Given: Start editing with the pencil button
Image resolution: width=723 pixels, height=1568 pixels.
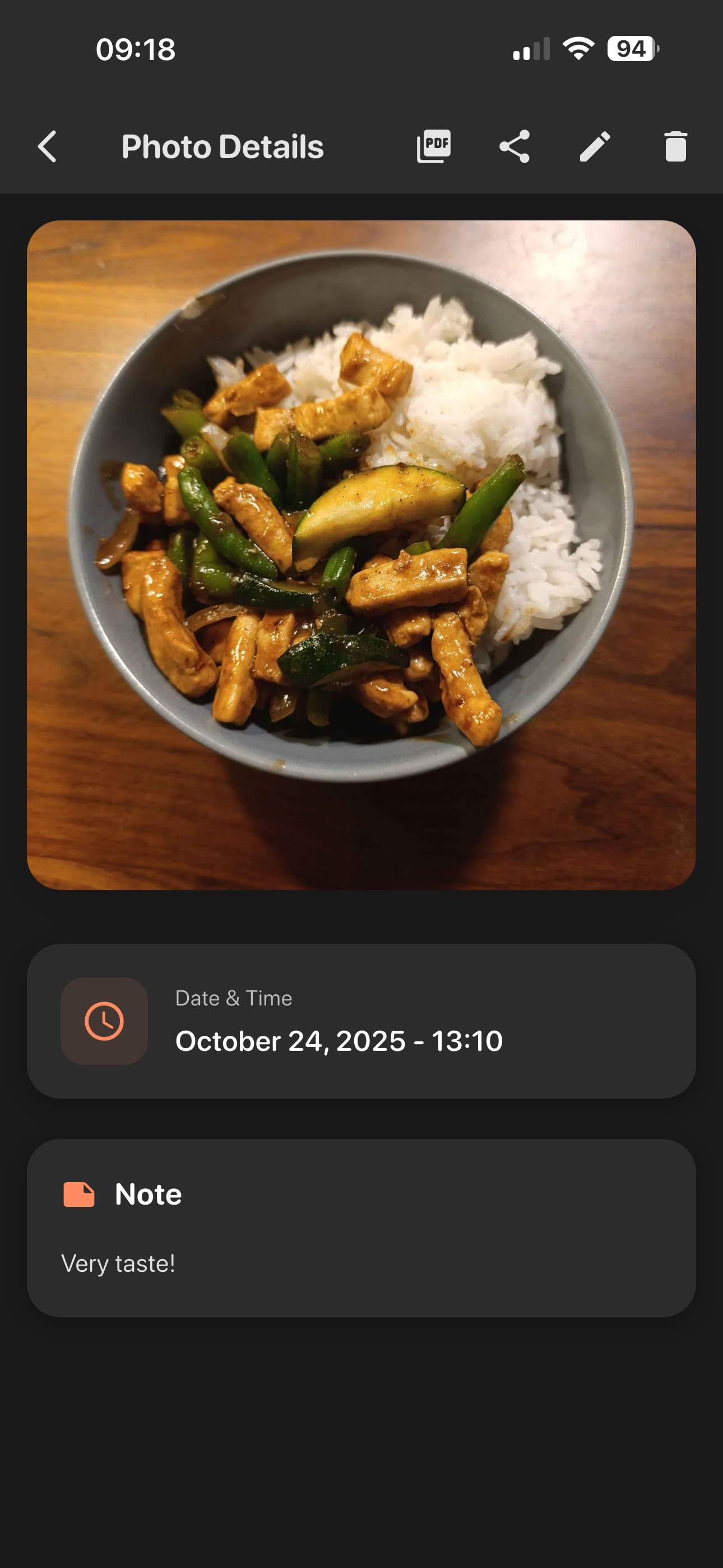Looking at the screenshot, I should tap(595, 146).
